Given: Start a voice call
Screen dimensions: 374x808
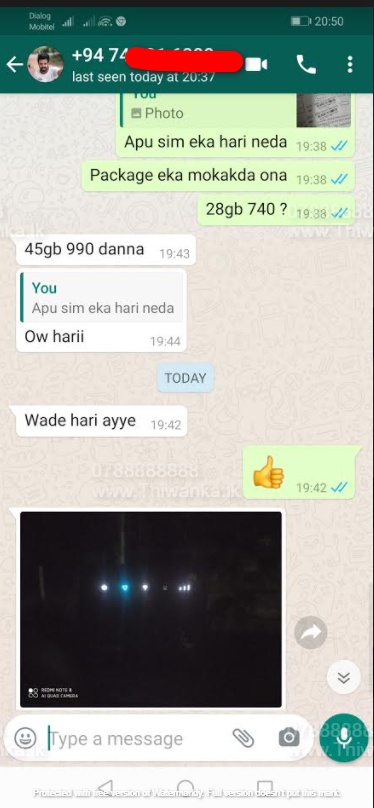Looking at the screenshot, I should click(306, 64).
